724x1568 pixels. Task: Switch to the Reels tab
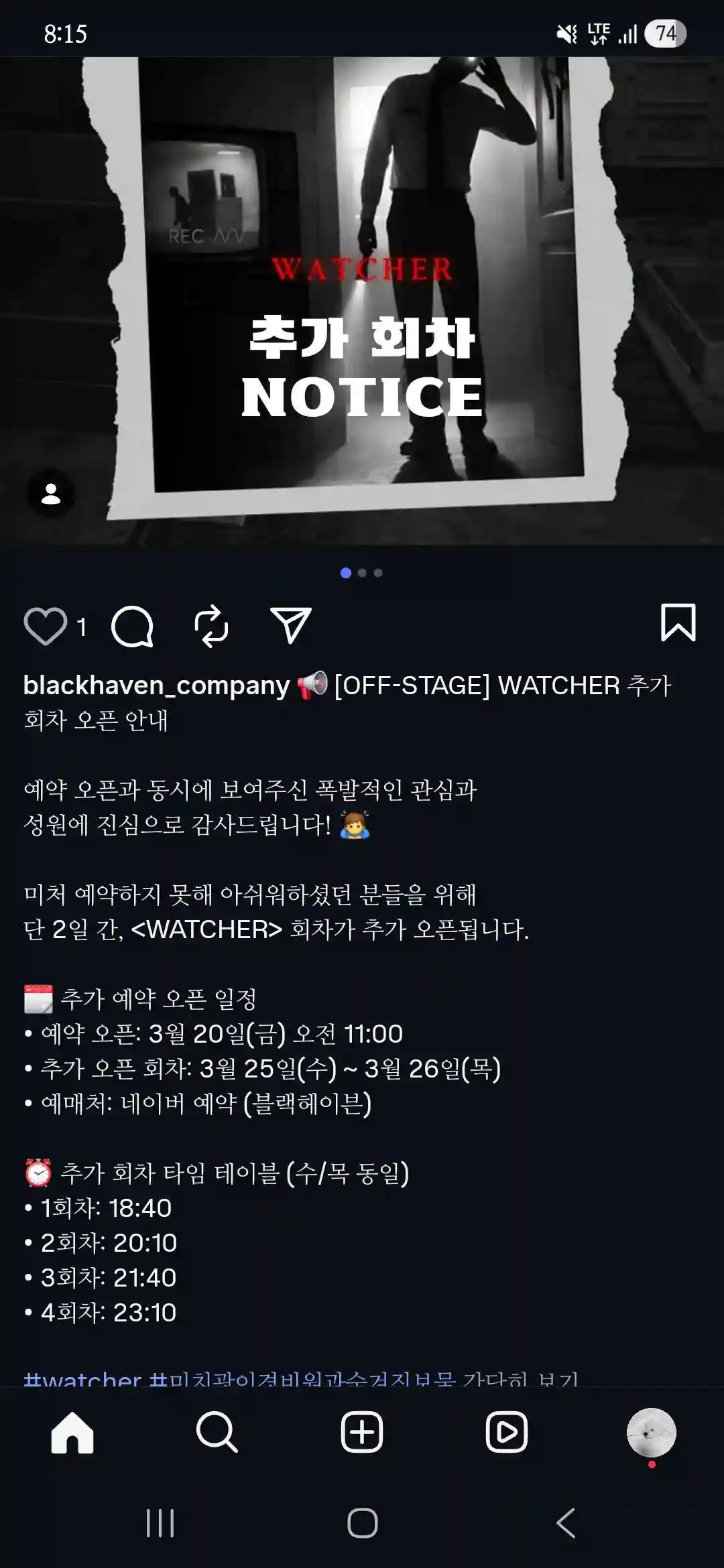pos(506,1433)
